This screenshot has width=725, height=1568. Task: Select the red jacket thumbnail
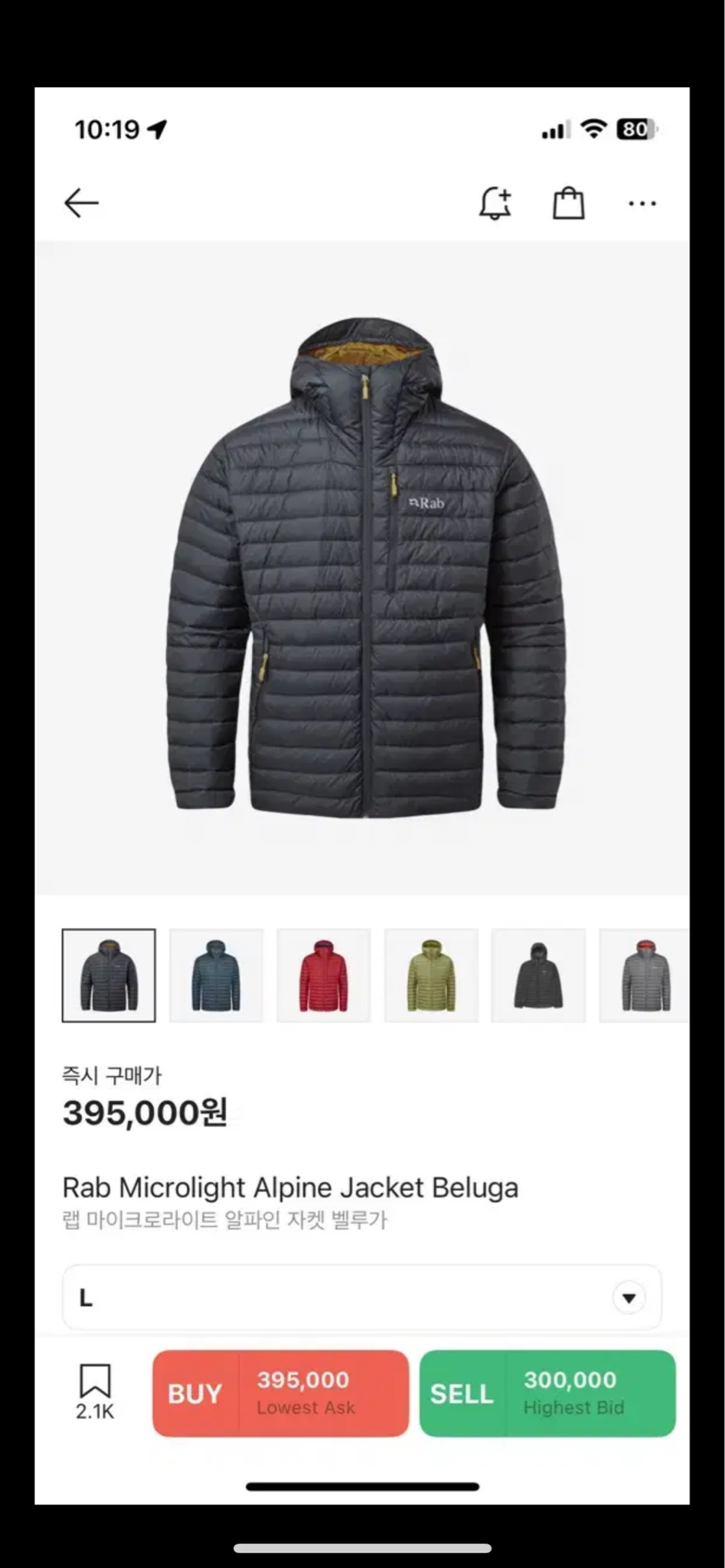coord(323,975)
